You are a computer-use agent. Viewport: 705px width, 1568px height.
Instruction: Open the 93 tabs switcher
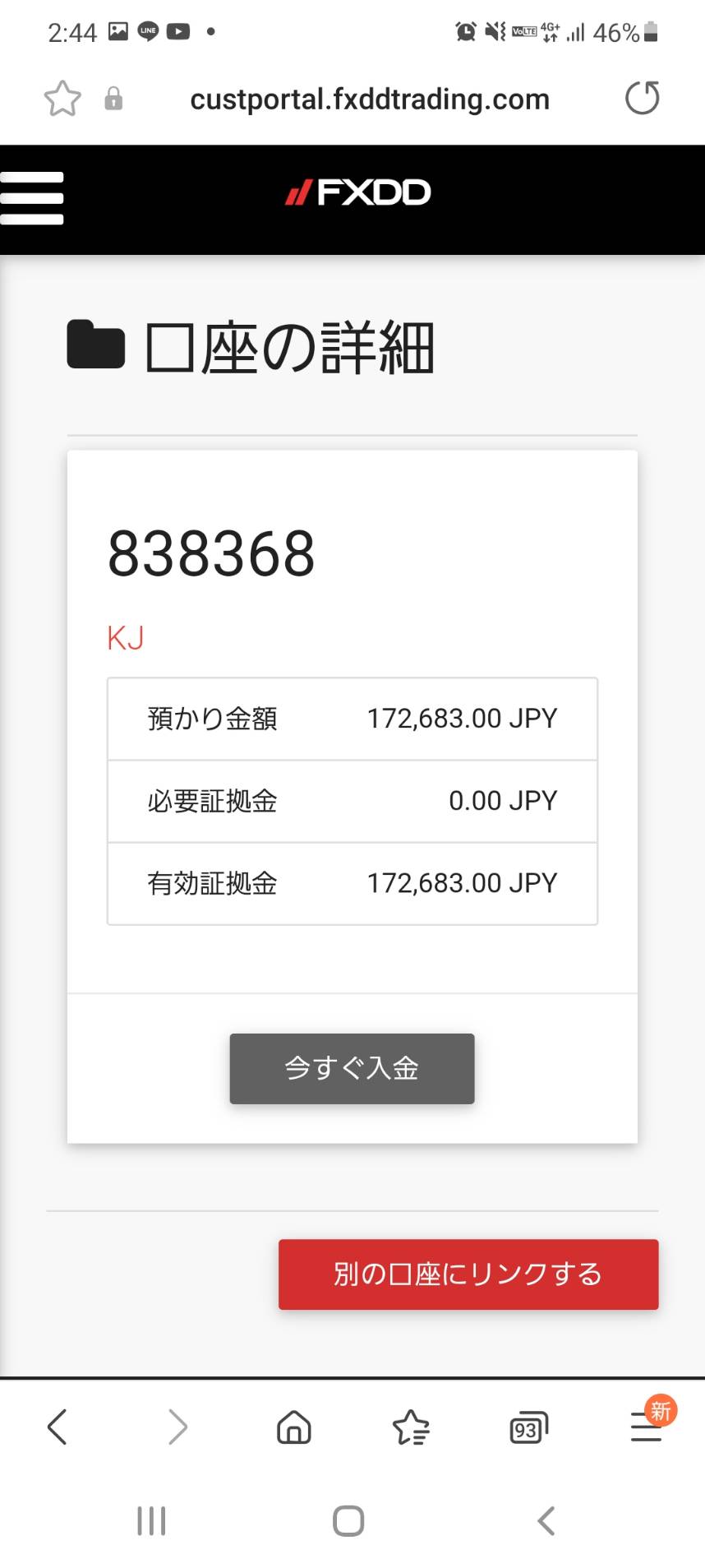click(528, 1427)
